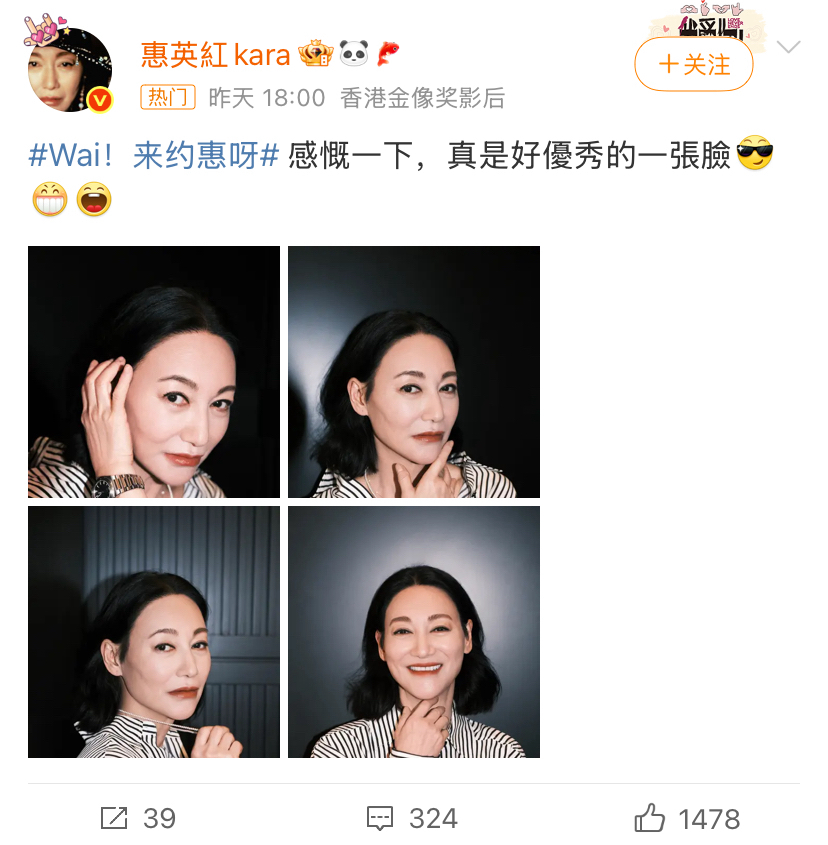Screen dimensions: 828x845
Task: Expand the post options chevron
Action: click(x=788, y=48)
